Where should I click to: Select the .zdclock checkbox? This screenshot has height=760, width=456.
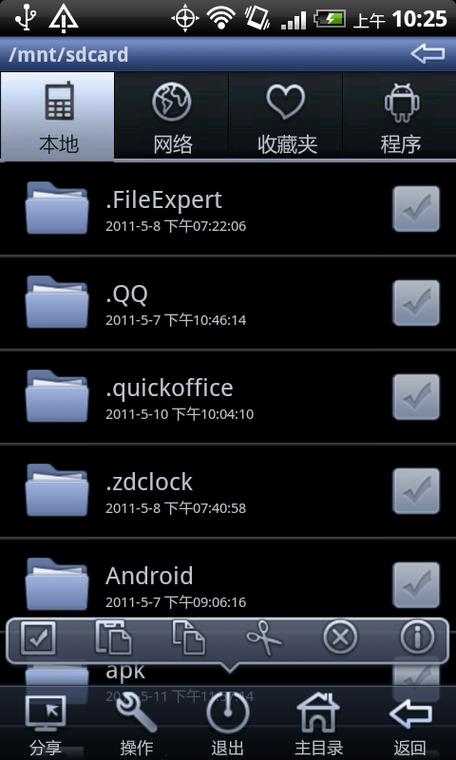(x=416, y=491)
